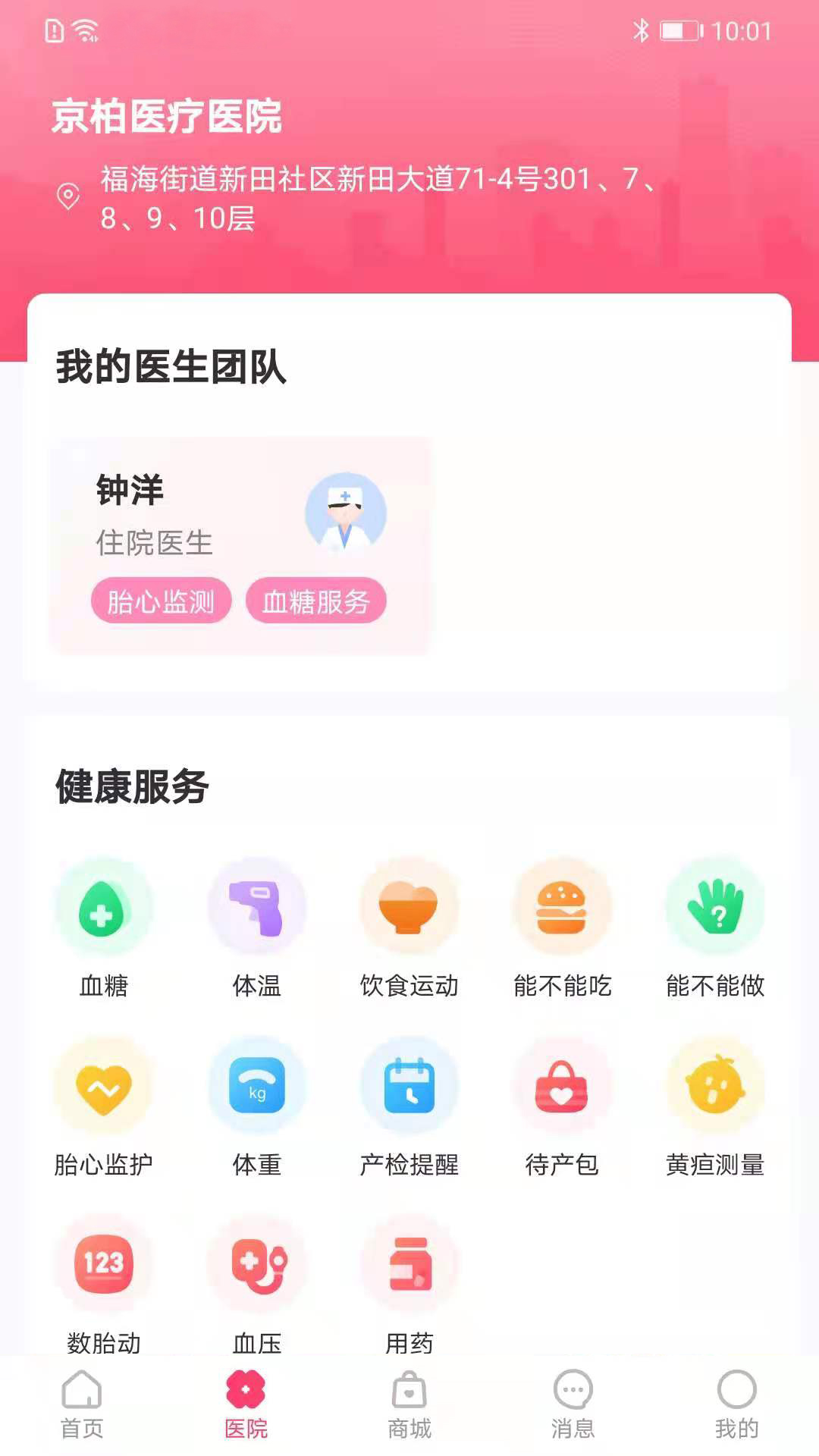Switch to the 首页 tab

click(82, 1405)
